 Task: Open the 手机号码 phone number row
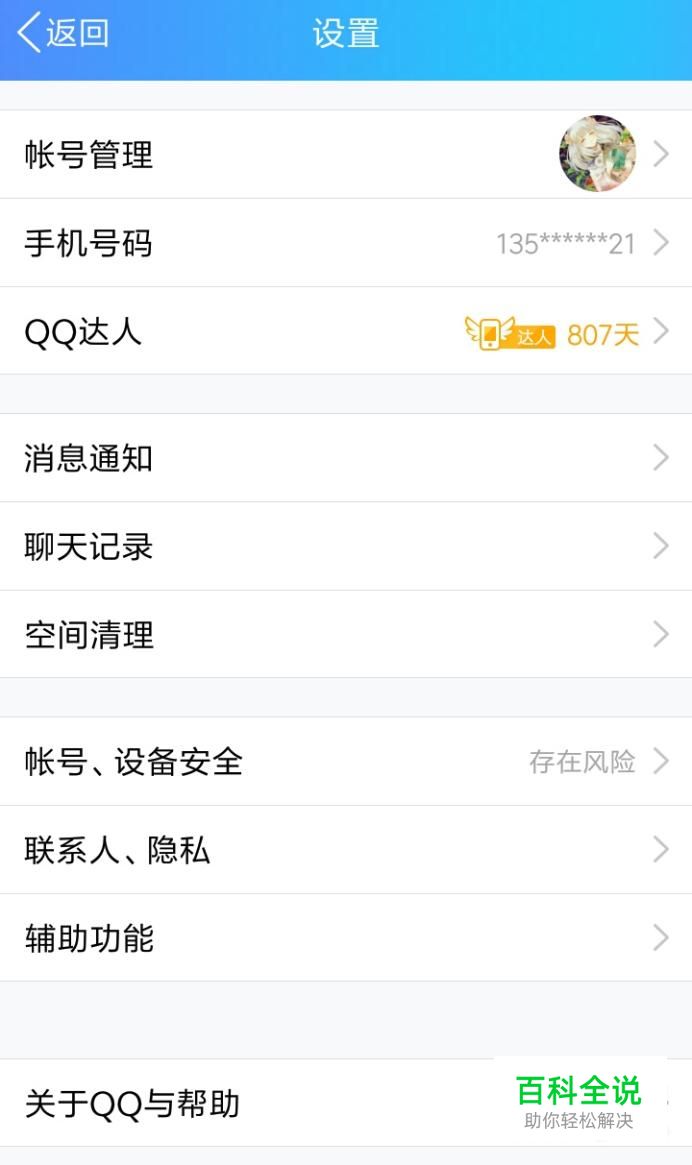(x=345, y=243)
